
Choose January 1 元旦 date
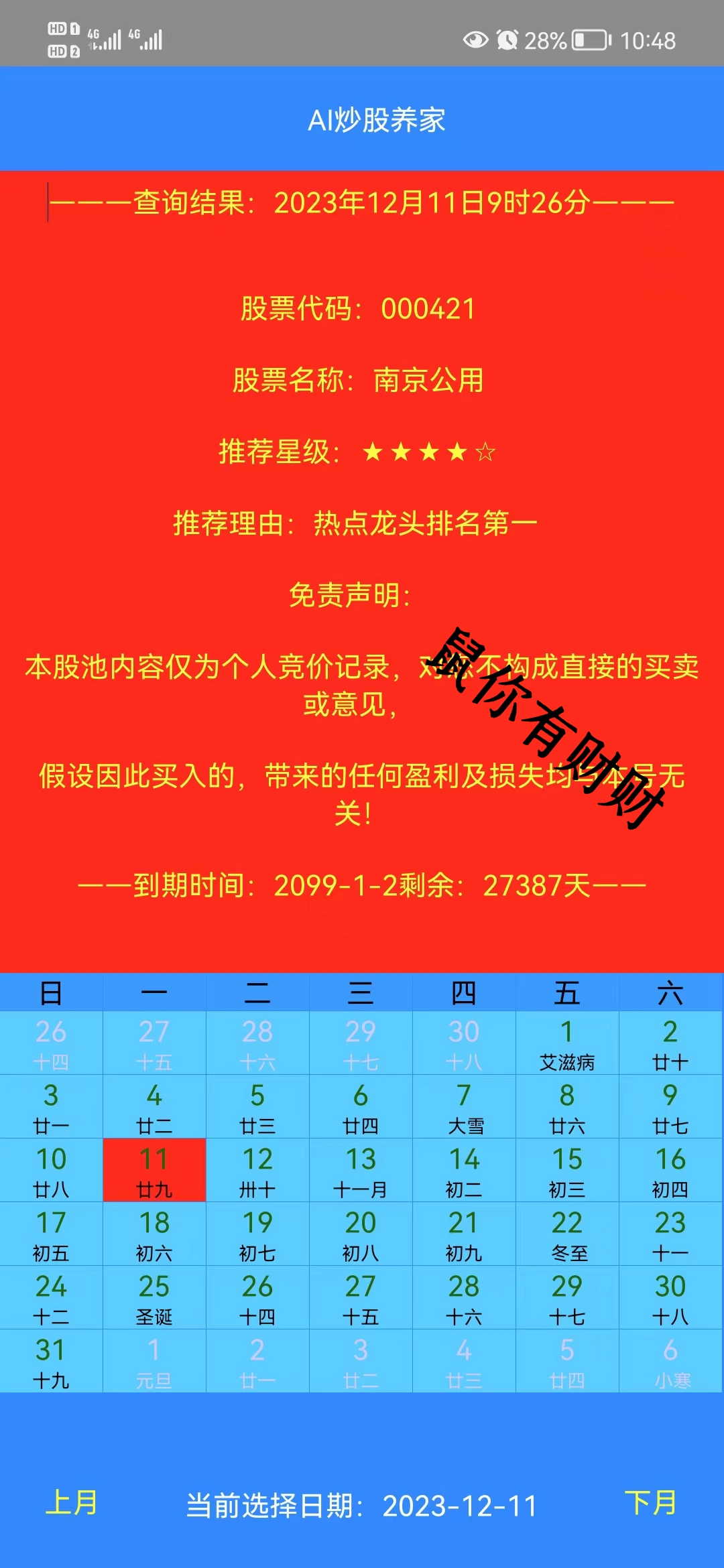tap(154, 1361)
